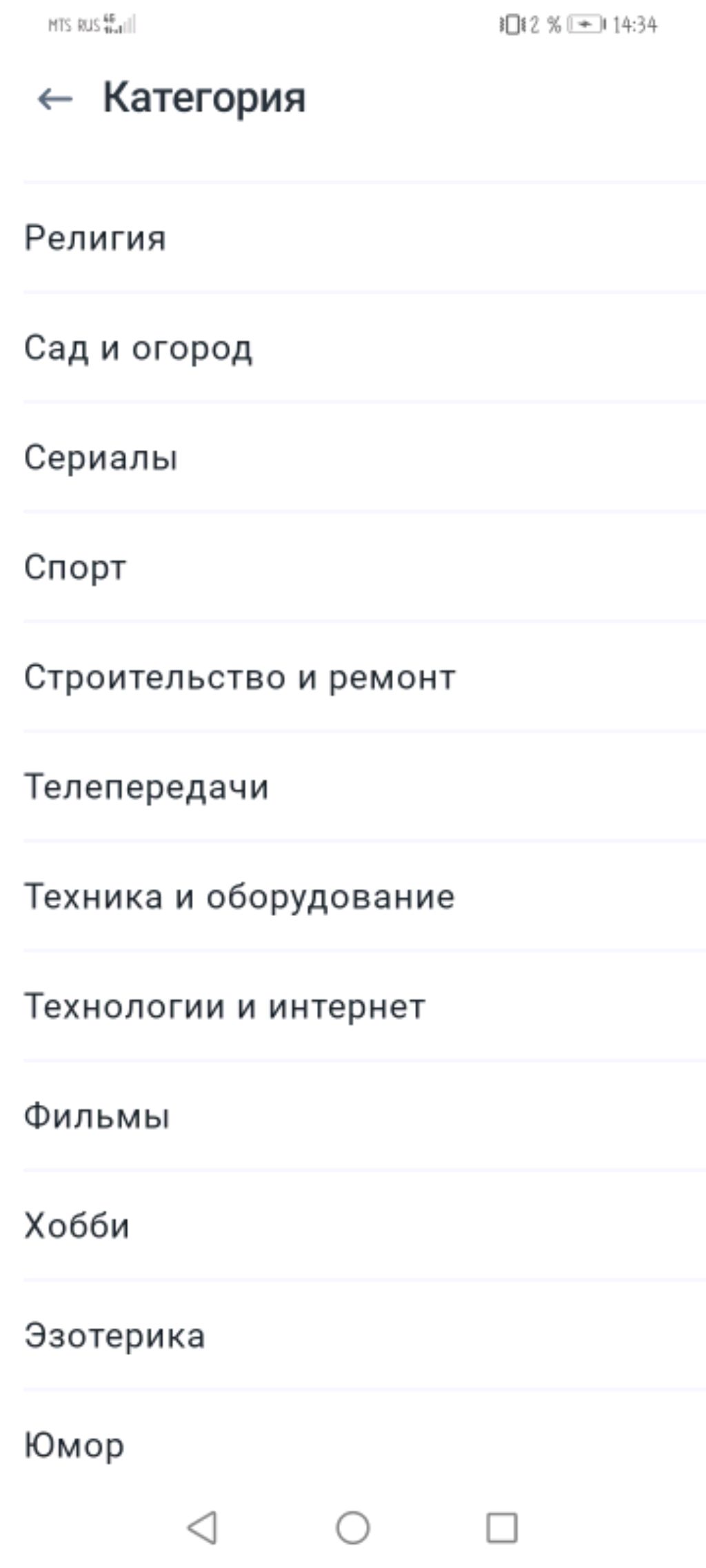Tap the Юмор category

coord(353,1445)
